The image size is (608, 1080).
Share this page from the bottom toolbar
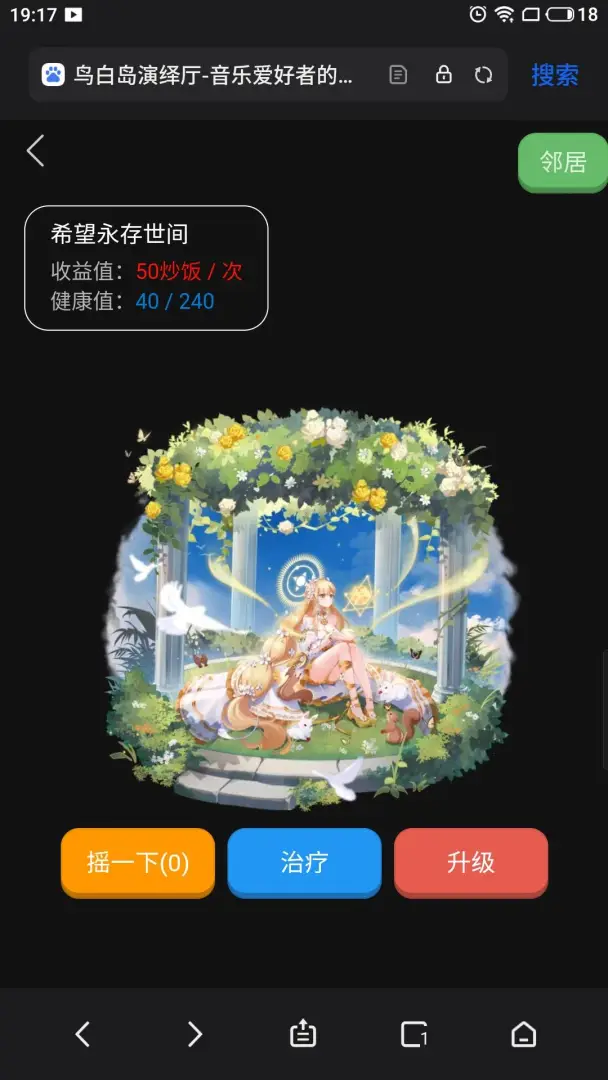(x=303, y=1034)
